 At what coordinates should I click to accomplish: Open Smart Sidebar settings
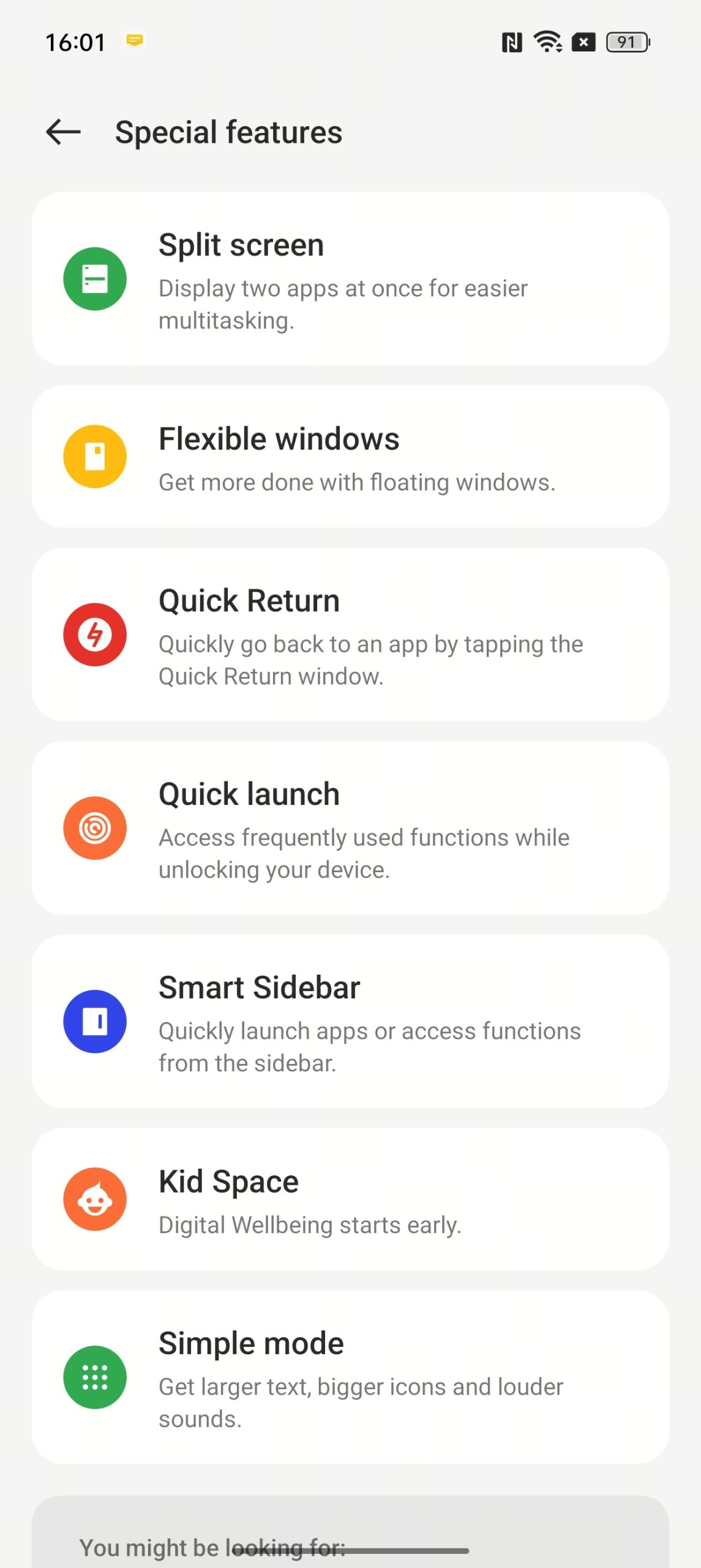(x=350, y=1022)
